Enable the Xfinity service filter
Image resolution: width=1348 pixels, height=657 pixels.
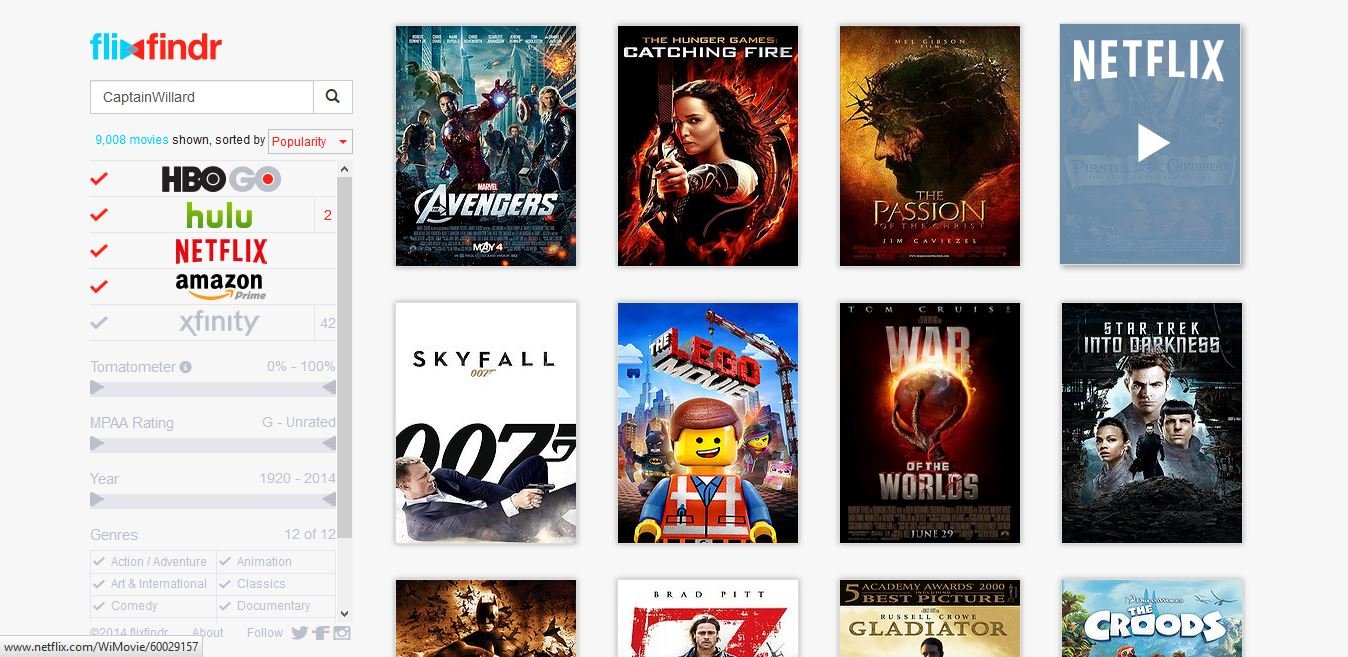tap(99, 323)
